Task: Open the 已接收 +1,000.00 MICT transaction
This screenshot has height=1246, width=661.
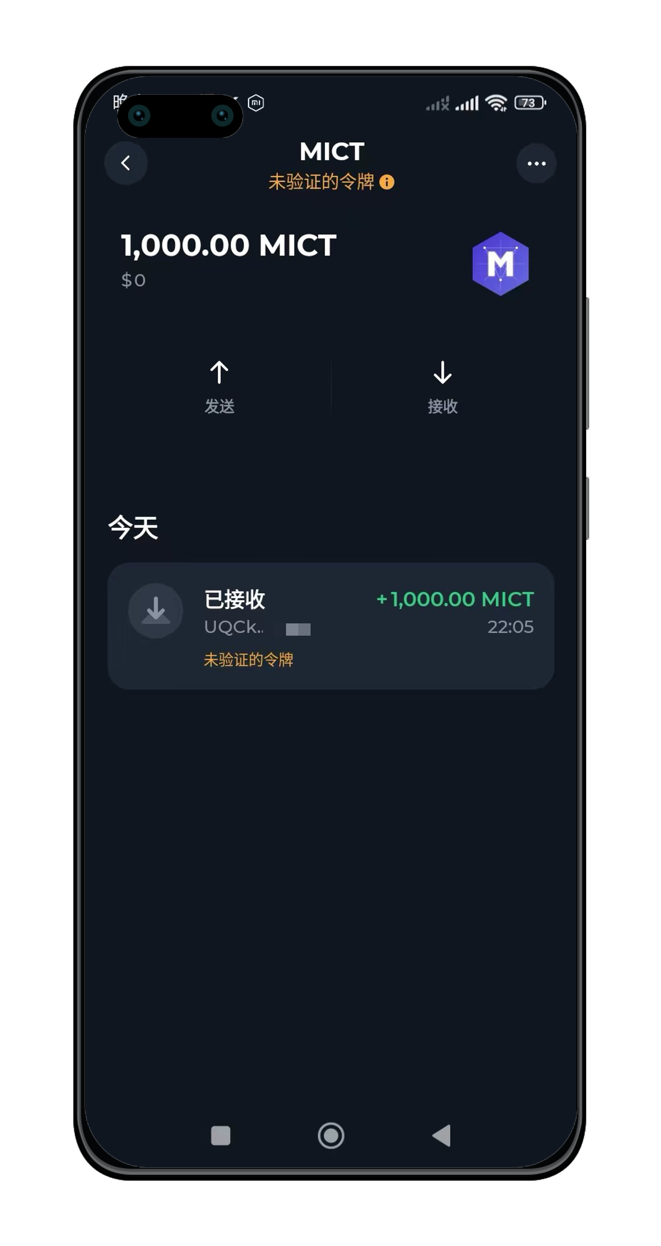Action: click(330, 626)
